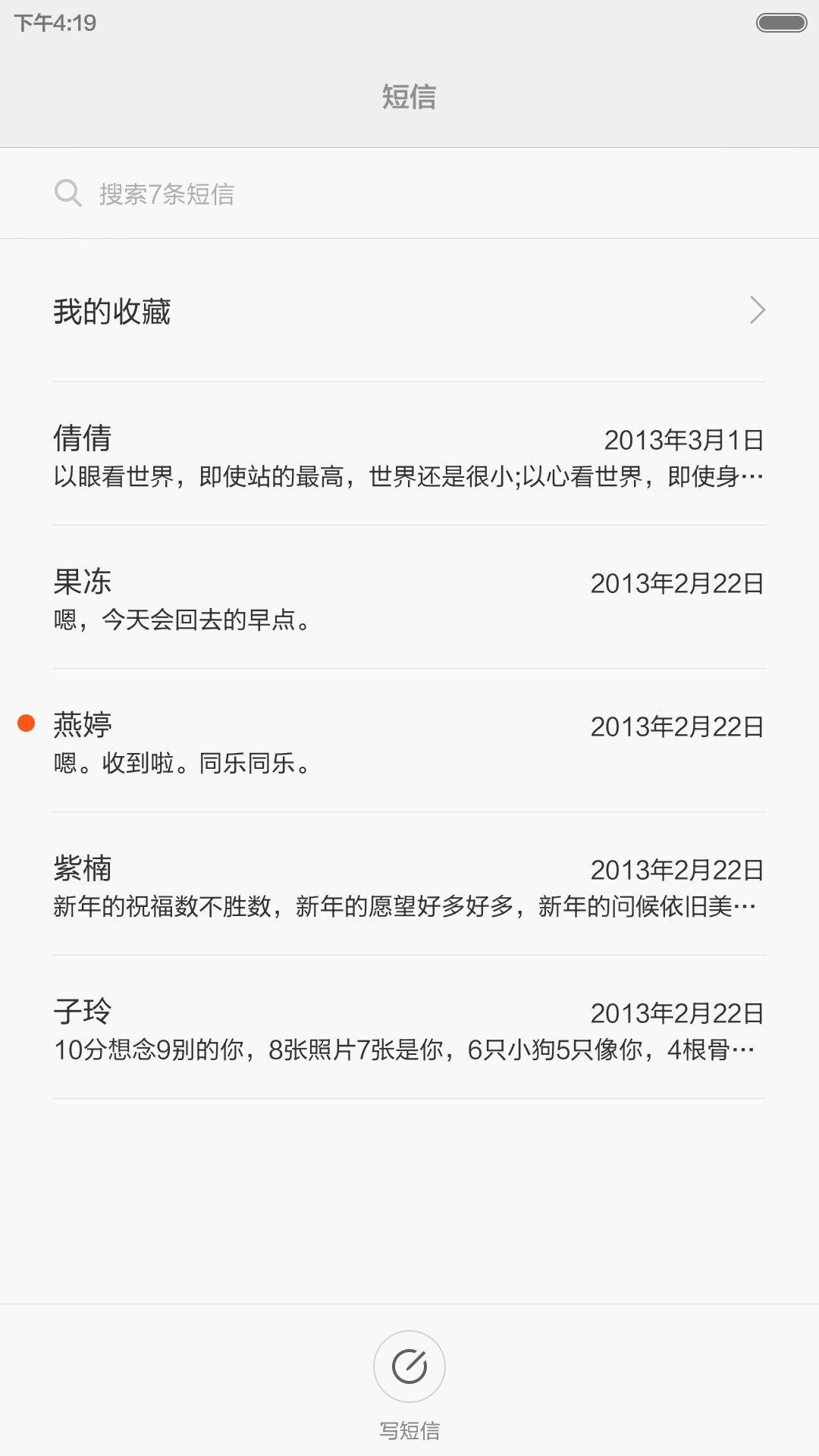This screenshot has width=819, height=1456.
Task: Open the conversation with 子玲
Action: coord(409,1028)
